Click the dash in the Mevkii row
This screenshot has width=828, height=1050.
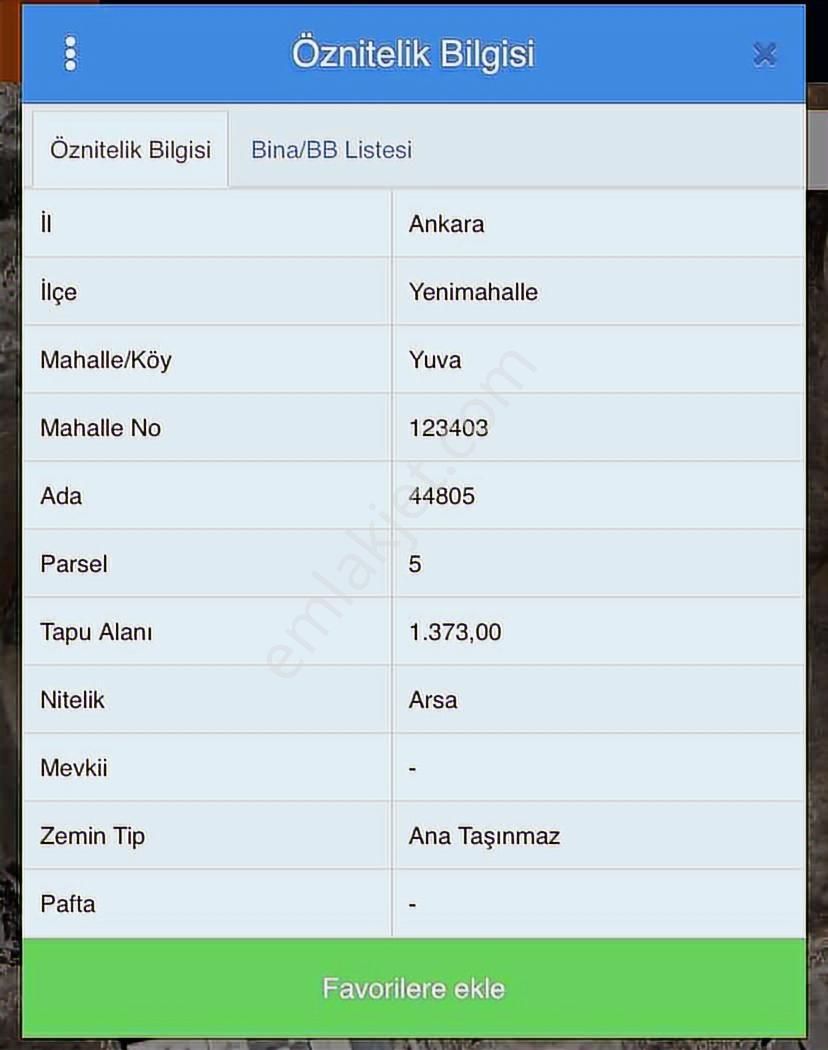tap(413, 768)
